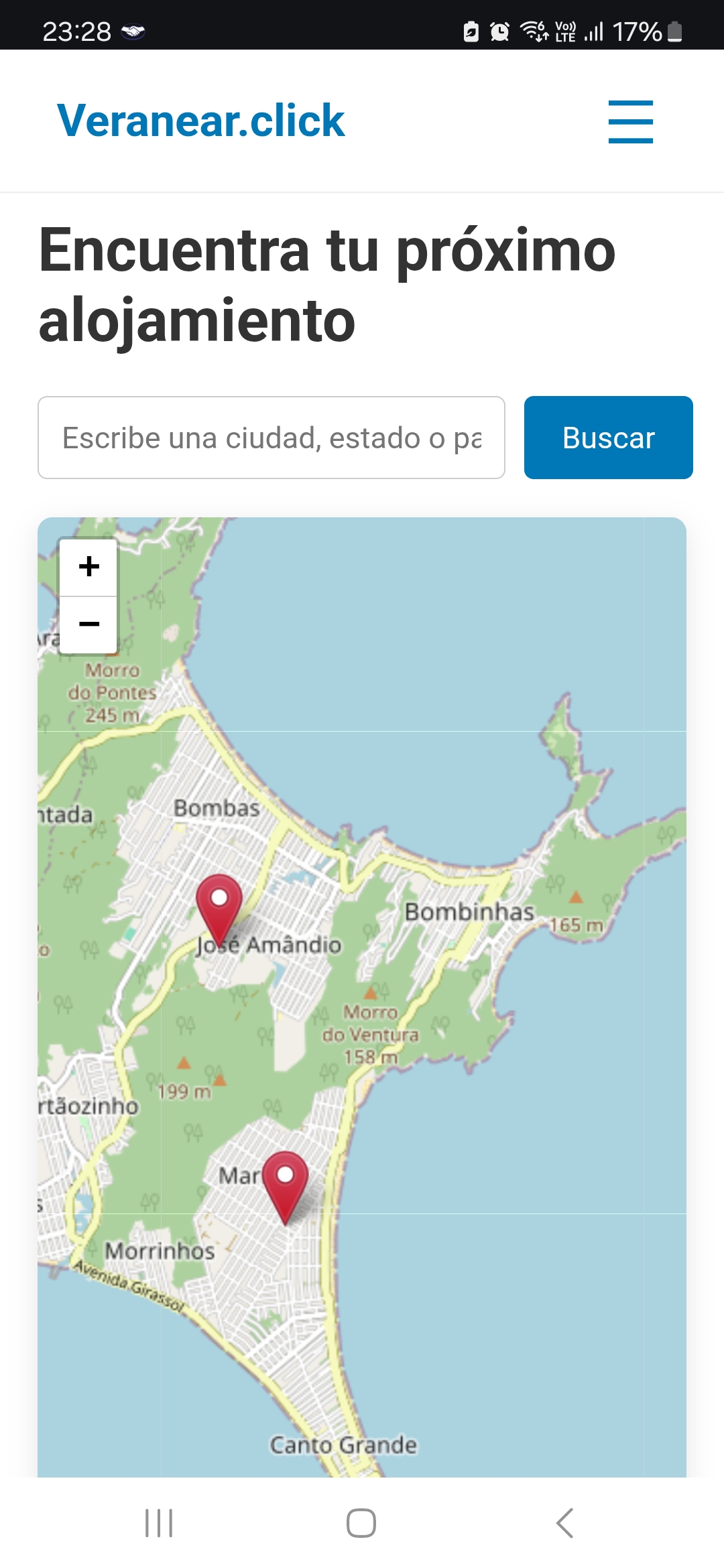The width and height of the screenshot is (724, 1568).
Task: Tap the alarm icon in the status bar
Action: point(499,30)
